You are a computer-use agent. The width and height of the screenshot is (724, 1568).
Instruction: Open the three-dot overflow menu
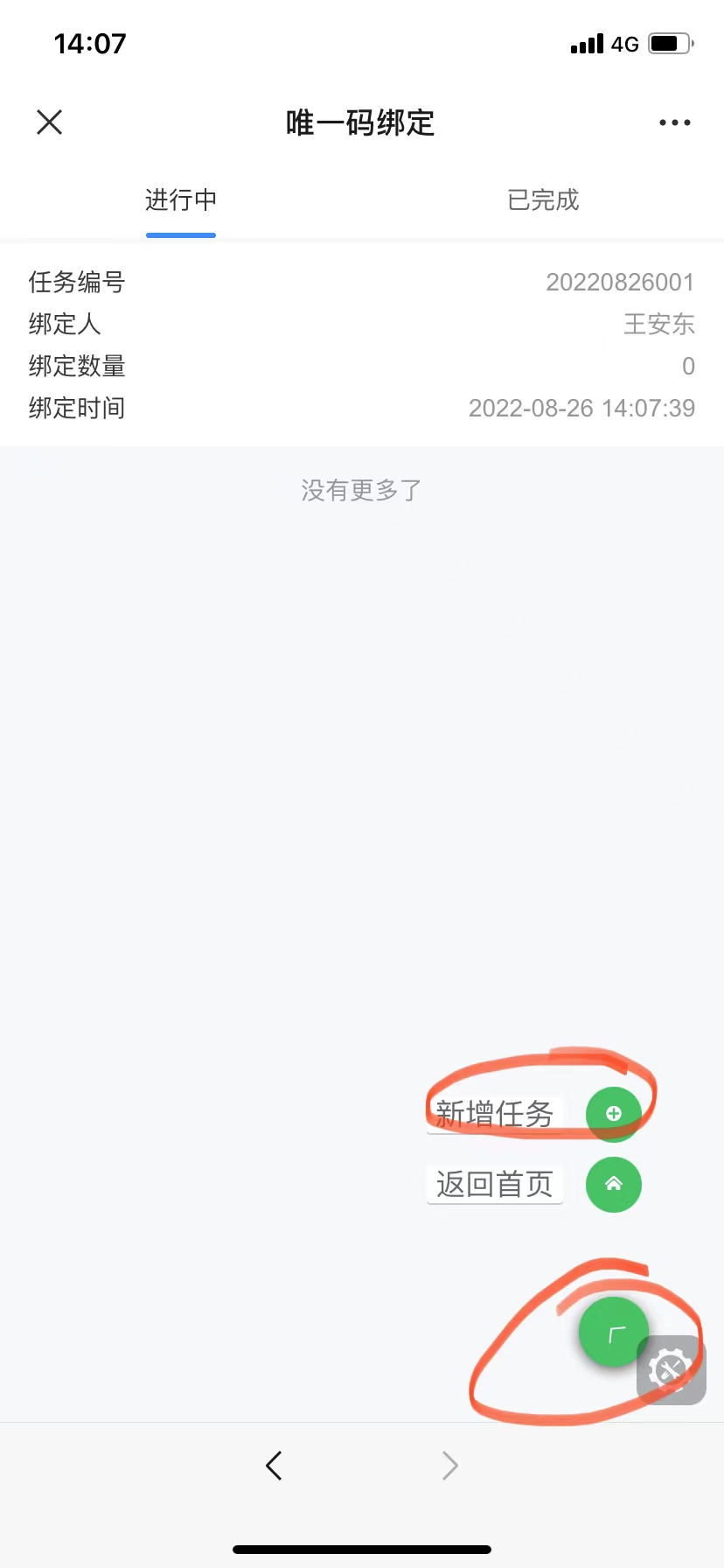click(x=674, y=122)
